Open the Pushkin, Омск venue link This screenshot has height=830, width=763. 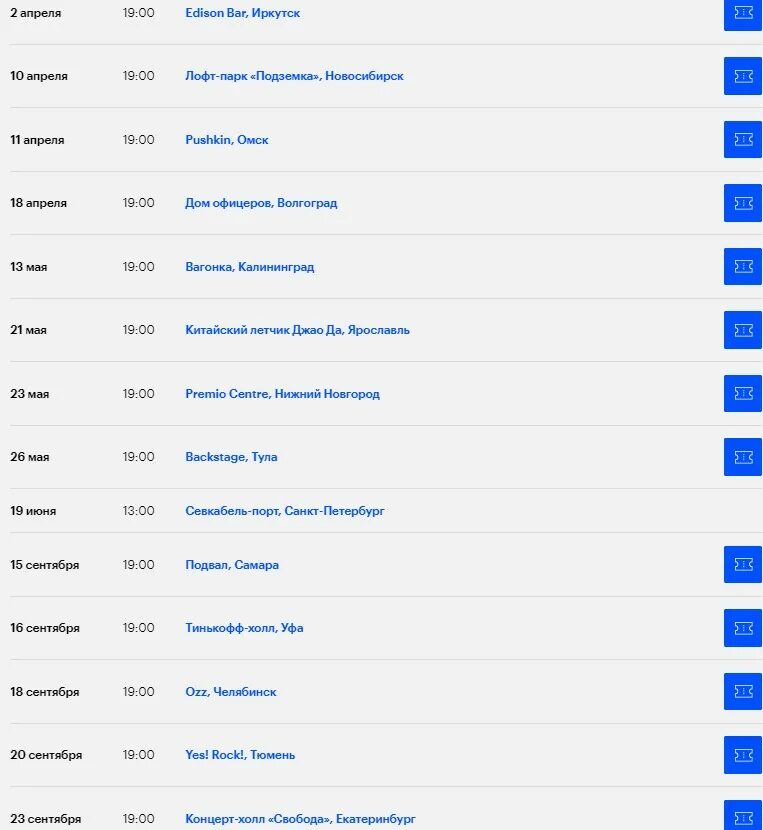pyautogui.click(x=227, y=140)
